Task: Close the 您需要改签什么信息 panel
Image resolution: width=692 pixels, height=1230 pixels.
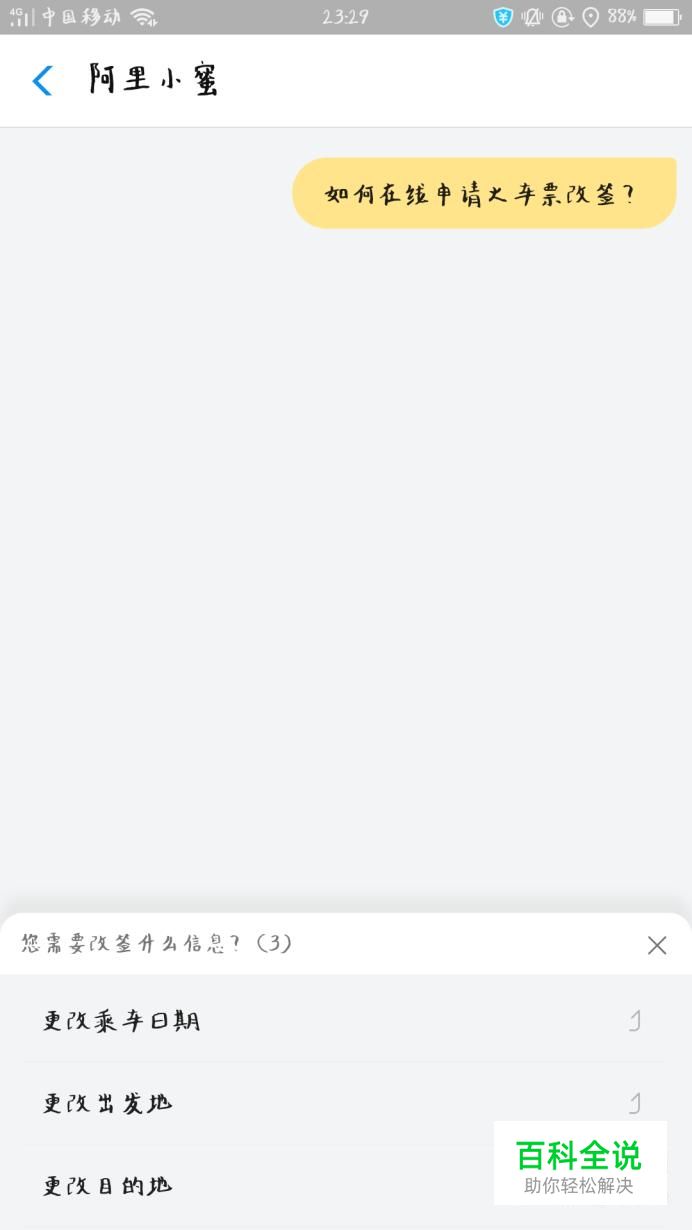Action: click(656, 945)
